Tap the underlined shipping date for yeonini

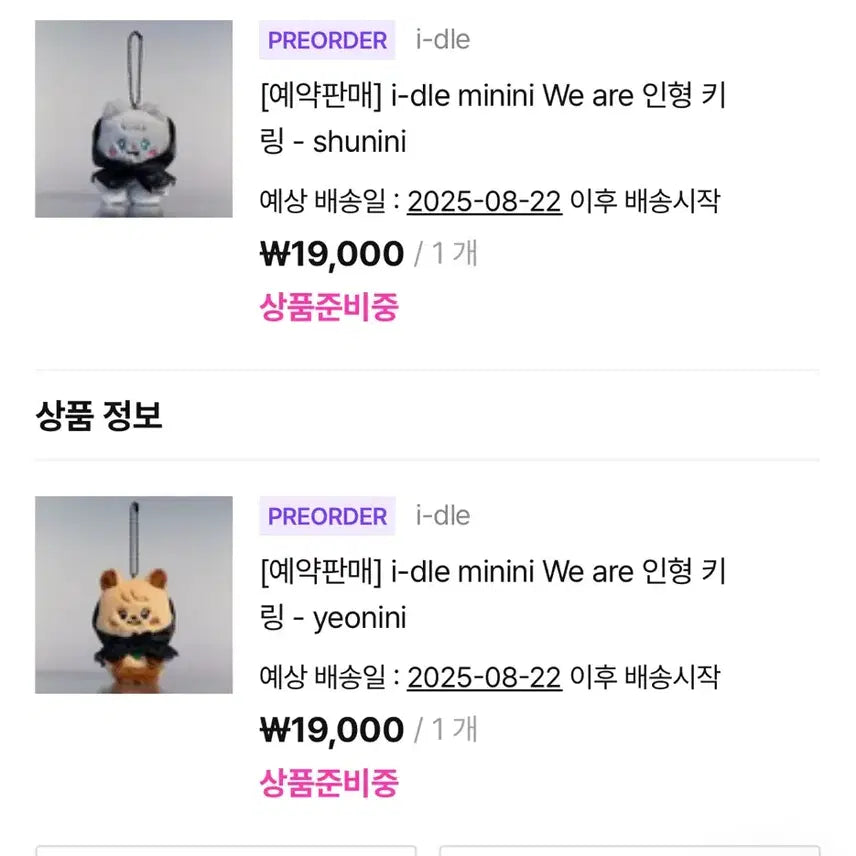click(484, 677)
